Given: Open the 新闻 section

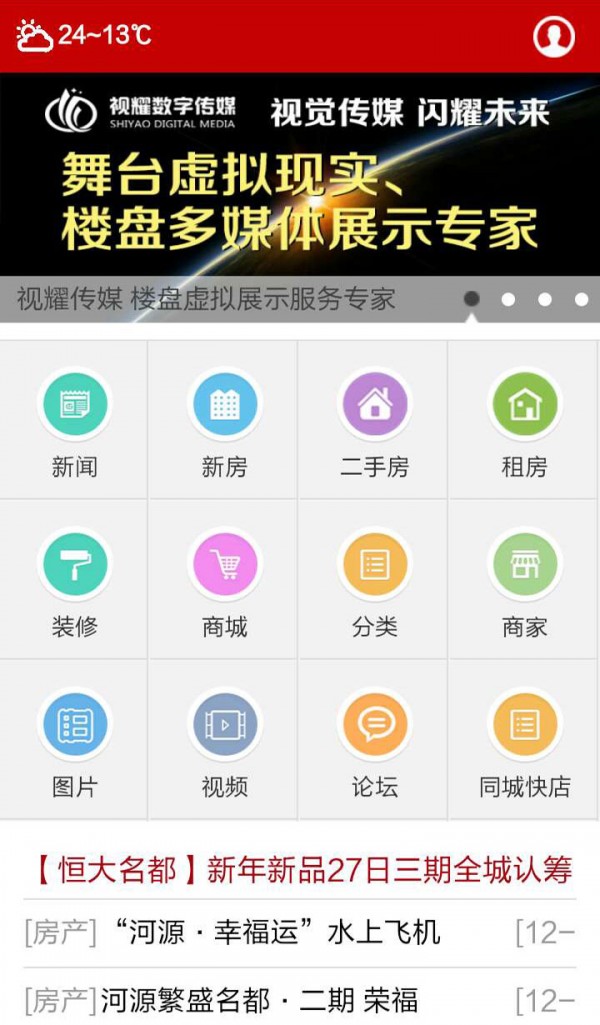Looking at the screenshot, I should [x=75, y=420].
